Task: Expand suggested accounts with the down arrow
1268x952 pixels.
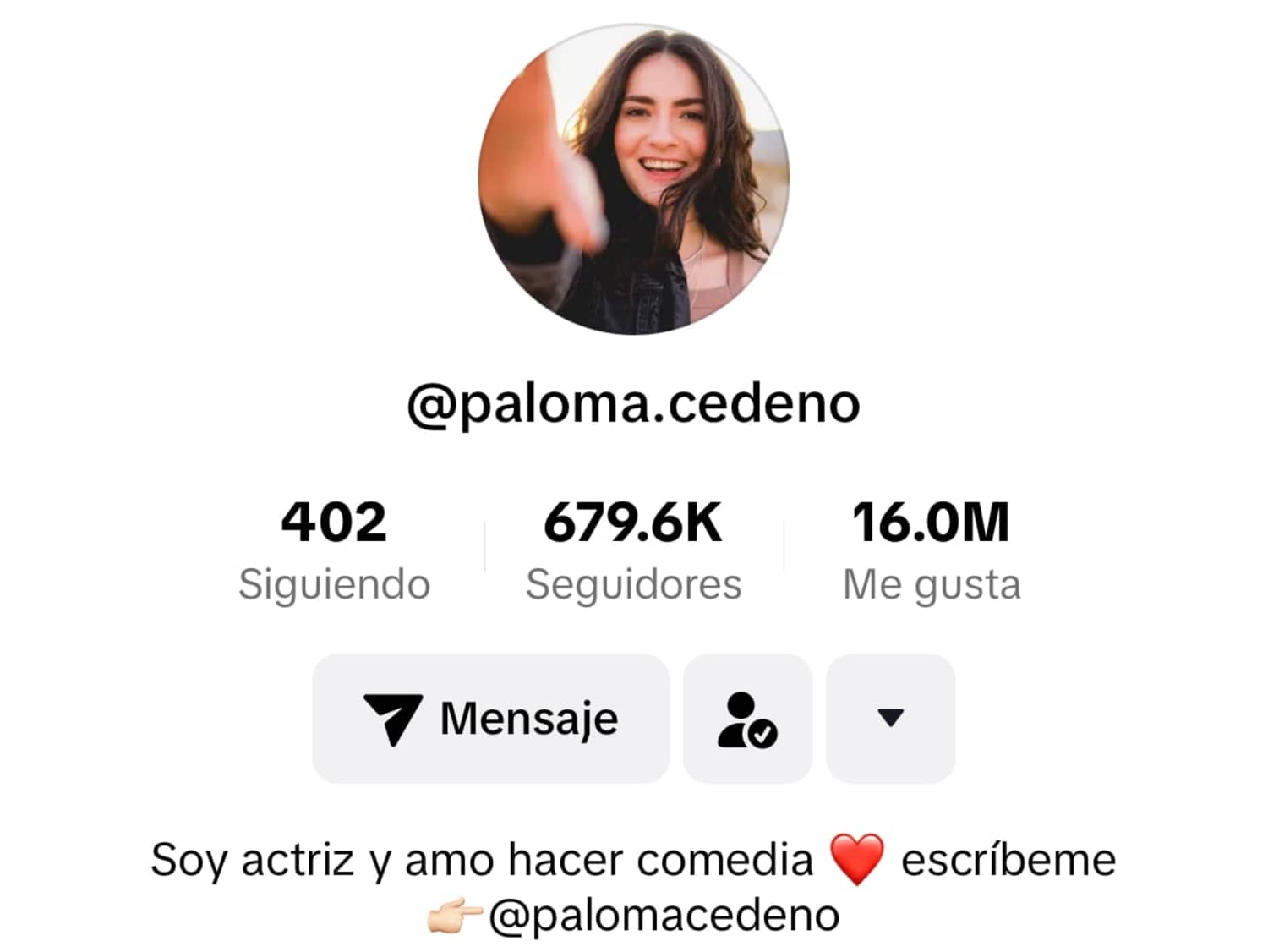Action: click(890, 719)
